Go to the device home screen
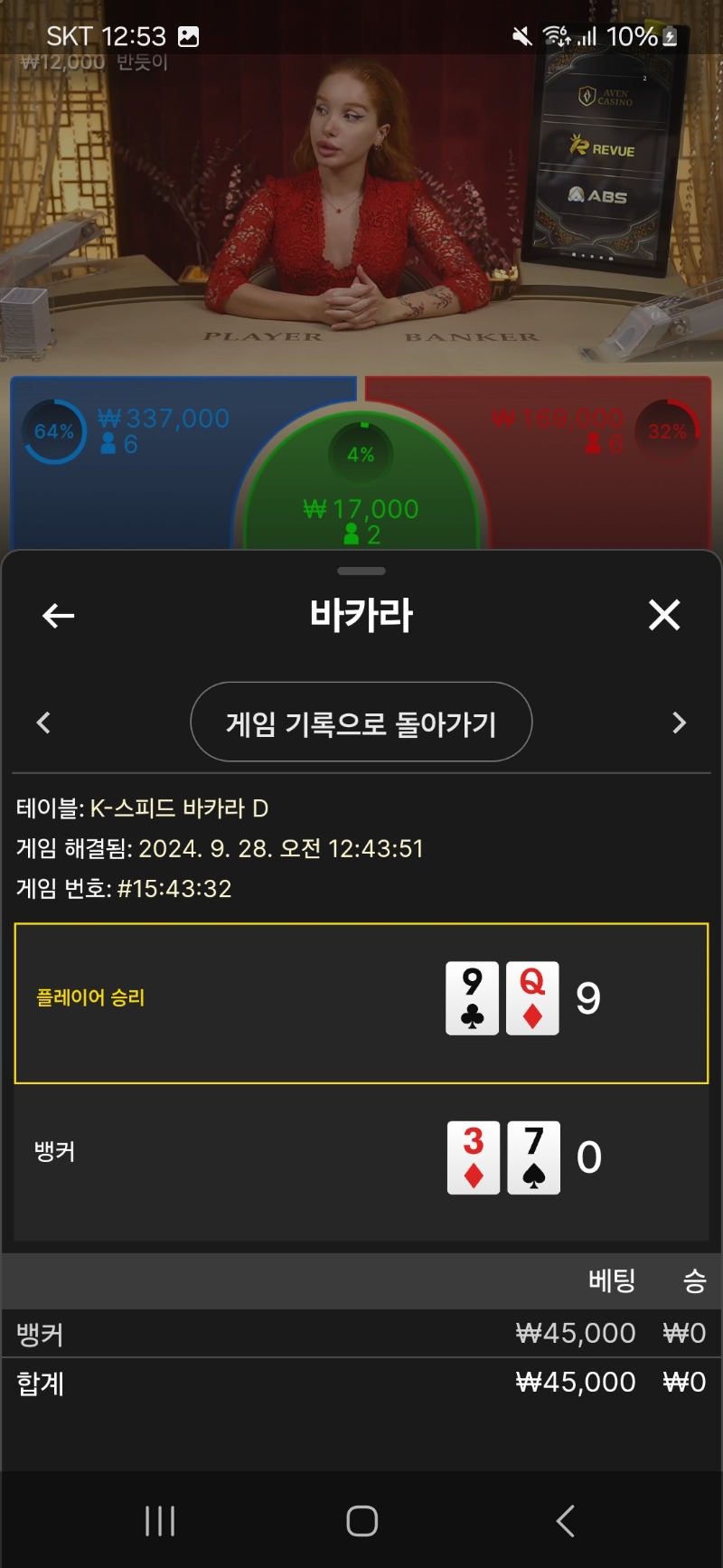This screenshot has width=723, height=1568. coord(361,1521)
